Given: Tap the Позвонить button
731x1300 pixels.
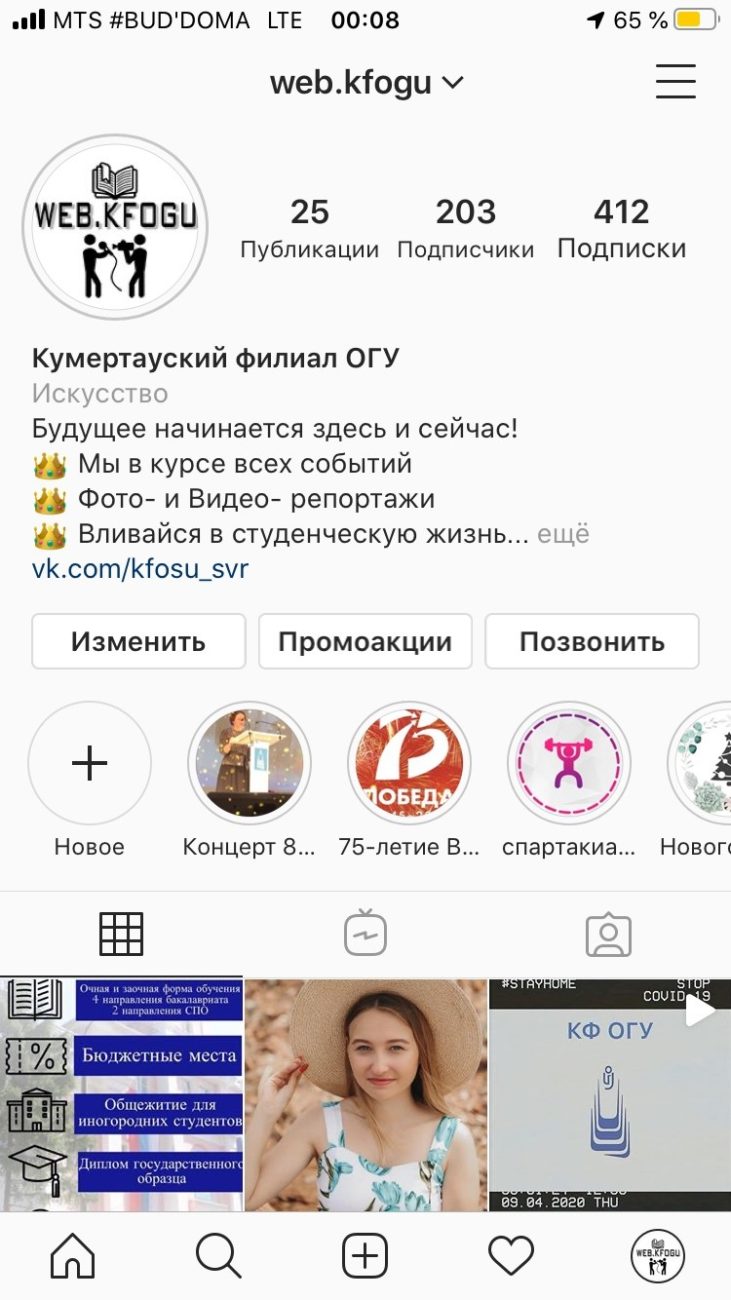Looking at the screenshot, I should pos(592,641).
